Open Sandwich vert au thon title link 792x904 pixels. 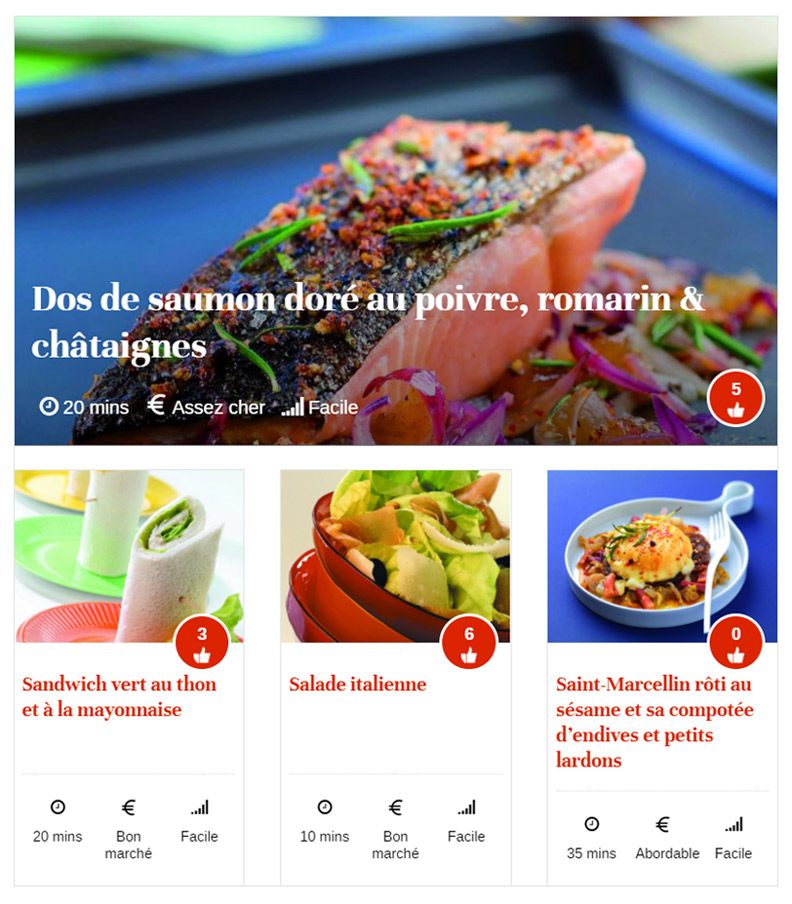[x=119, y=697]
